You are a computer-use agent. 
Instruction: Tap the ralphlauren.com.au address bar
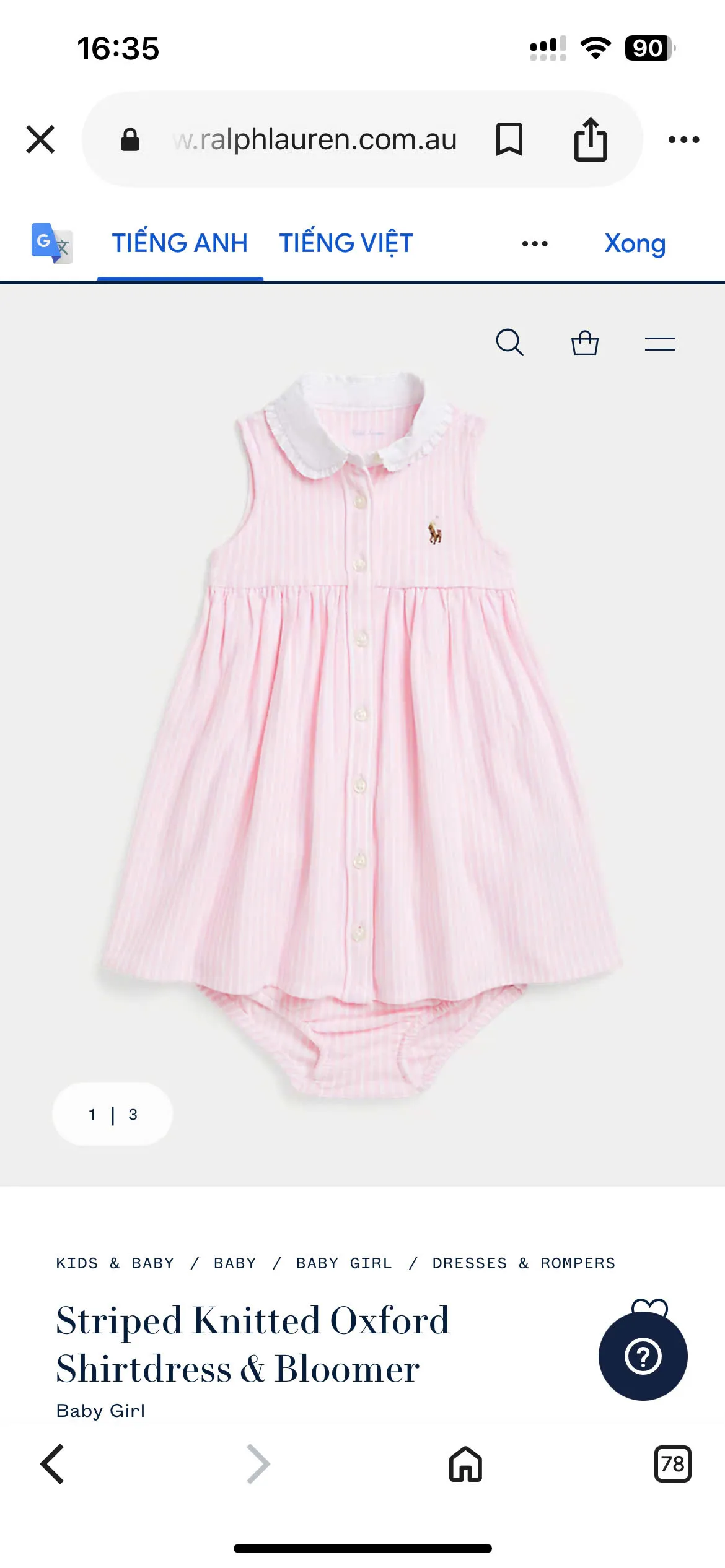[x=315, y=140]
